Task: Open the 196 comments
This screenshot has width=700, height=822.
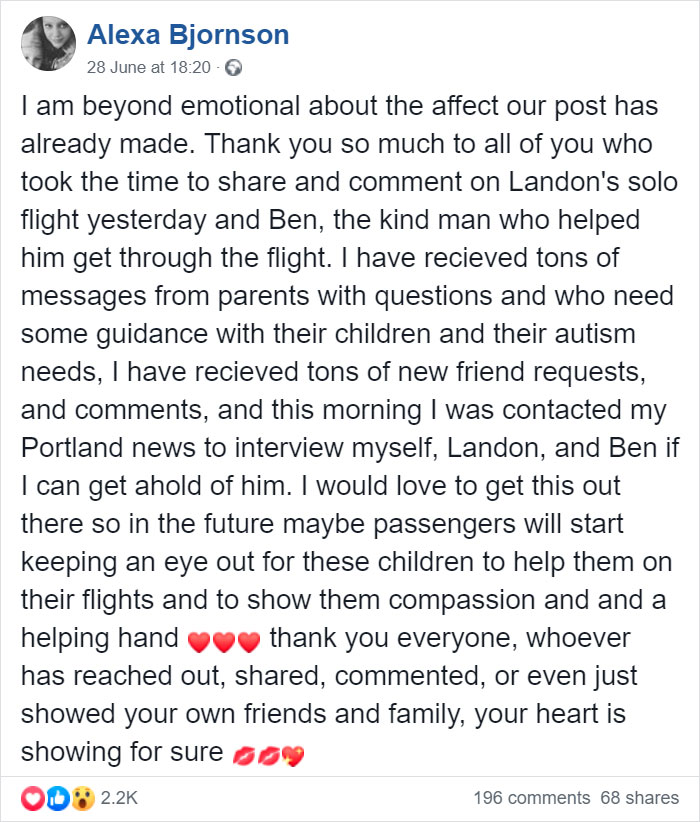Action: coord(530,797)
